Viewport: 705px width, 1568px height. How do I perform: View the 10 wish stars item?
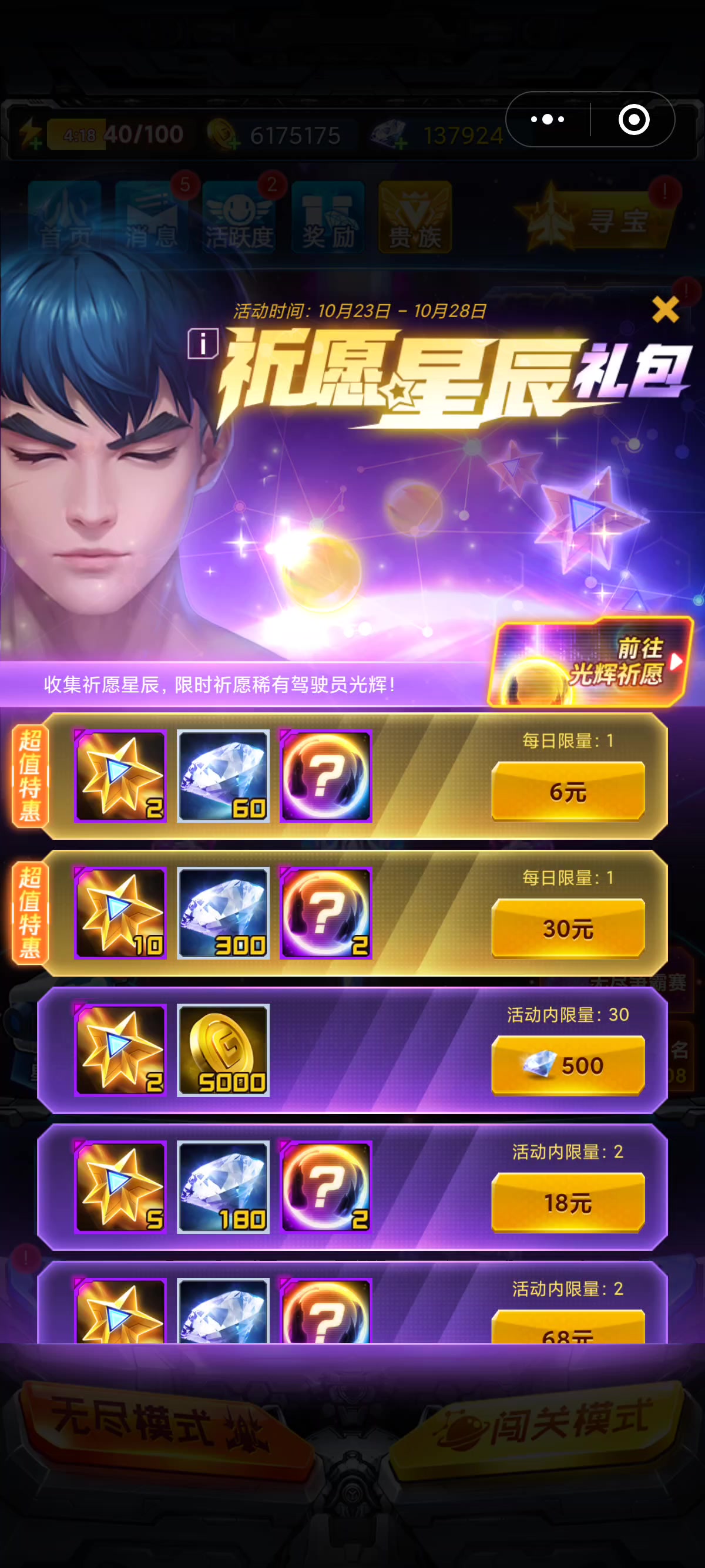tap(120, 913)
